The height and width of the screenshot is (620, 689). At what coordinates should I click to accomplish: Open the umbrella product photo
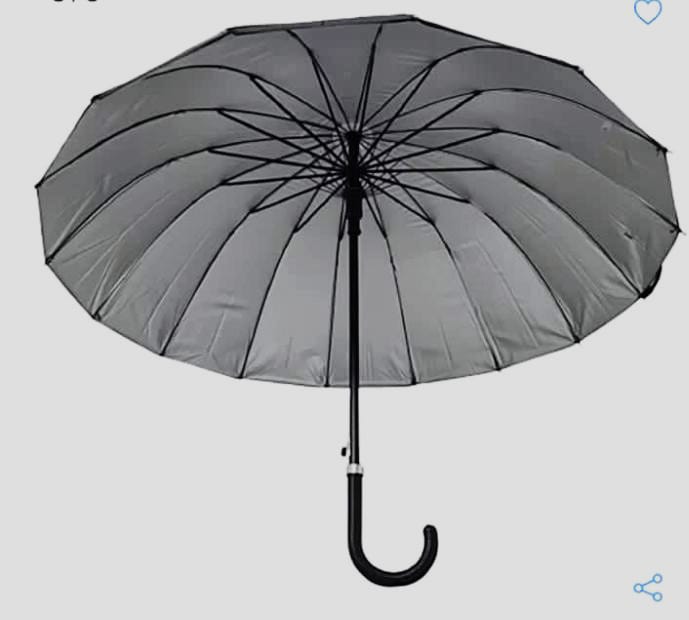(x=350, y=250)
